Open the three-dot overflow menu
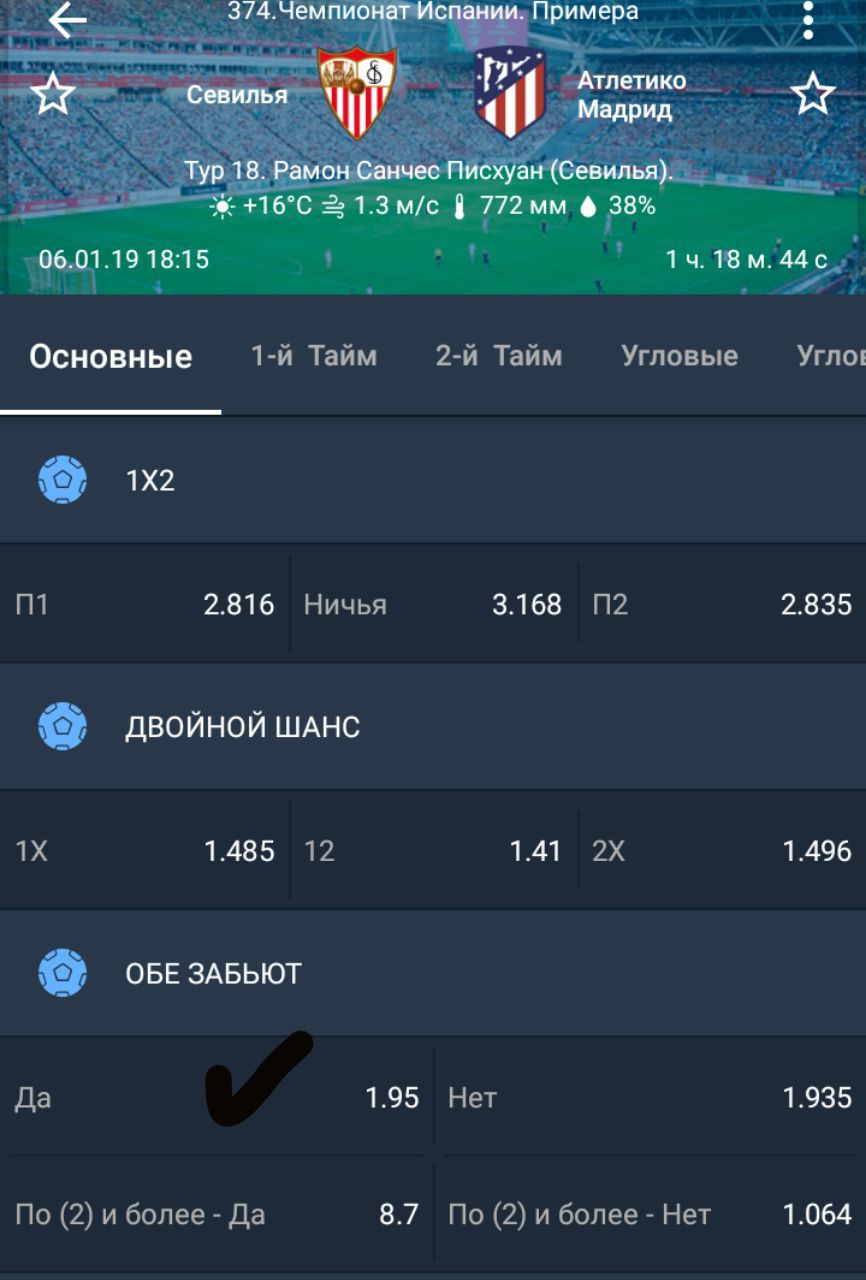Viewport: 866px width, 1280px height. tap(808, 20)
